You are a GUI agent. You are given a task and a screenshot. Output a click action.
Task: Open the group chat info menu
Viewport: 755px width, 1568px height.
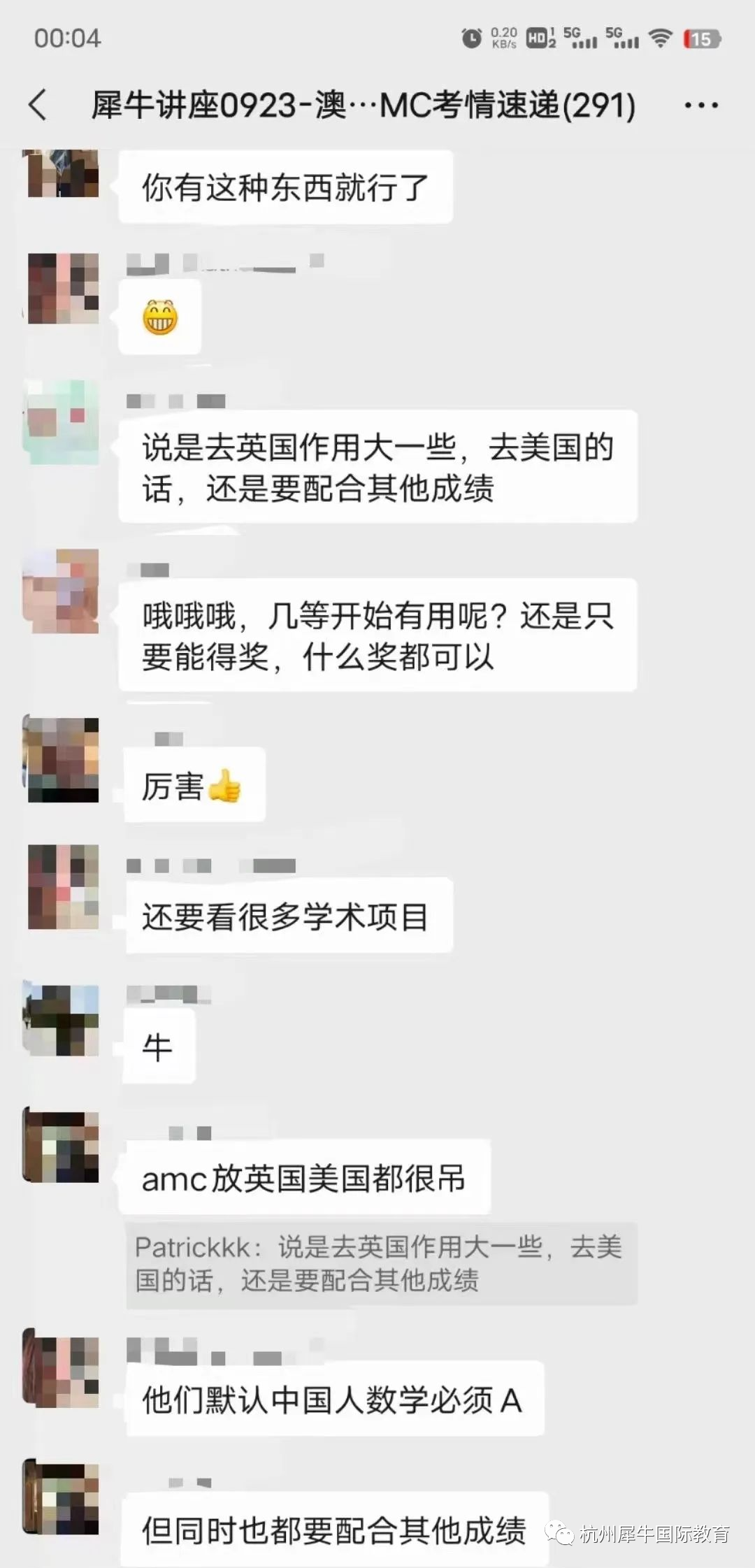700,106
